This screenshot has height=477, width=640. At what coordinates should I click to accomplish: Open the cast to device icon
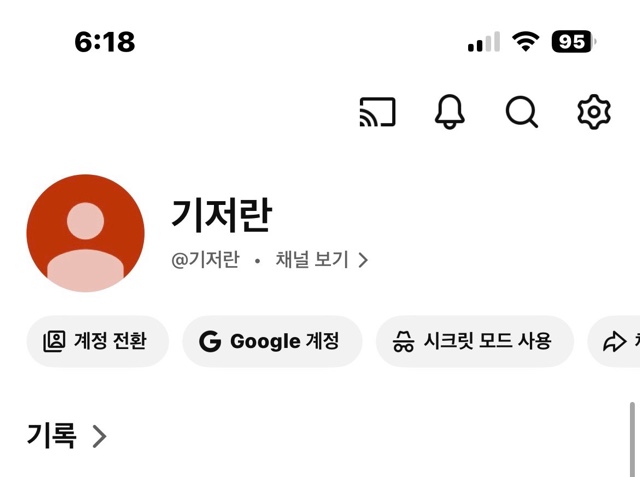pos(378,112)
